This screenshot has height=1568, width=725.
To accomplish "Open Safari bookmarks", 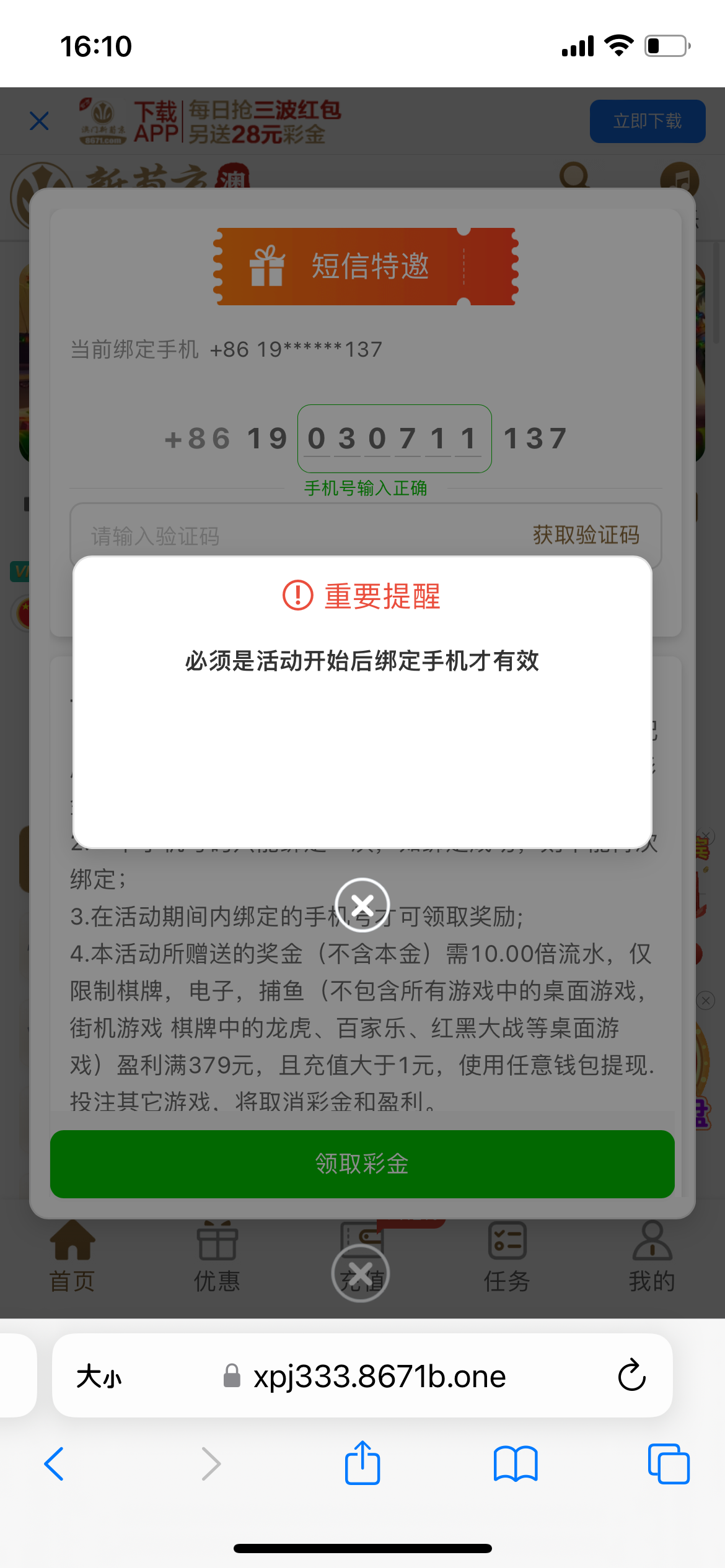I will [516, 1463].
